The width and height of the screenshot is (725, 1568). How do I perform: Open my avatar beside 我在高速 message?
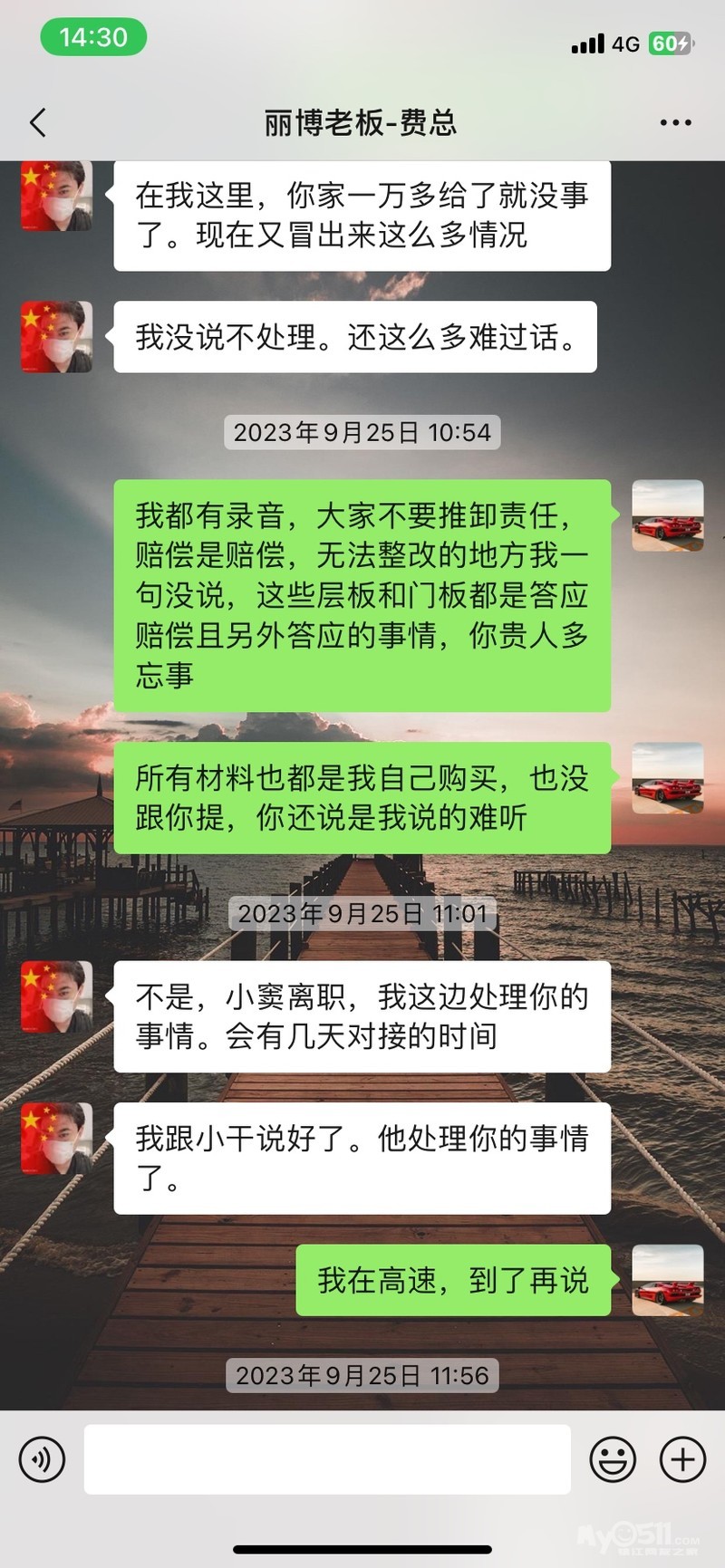(x=668, y=1280)
